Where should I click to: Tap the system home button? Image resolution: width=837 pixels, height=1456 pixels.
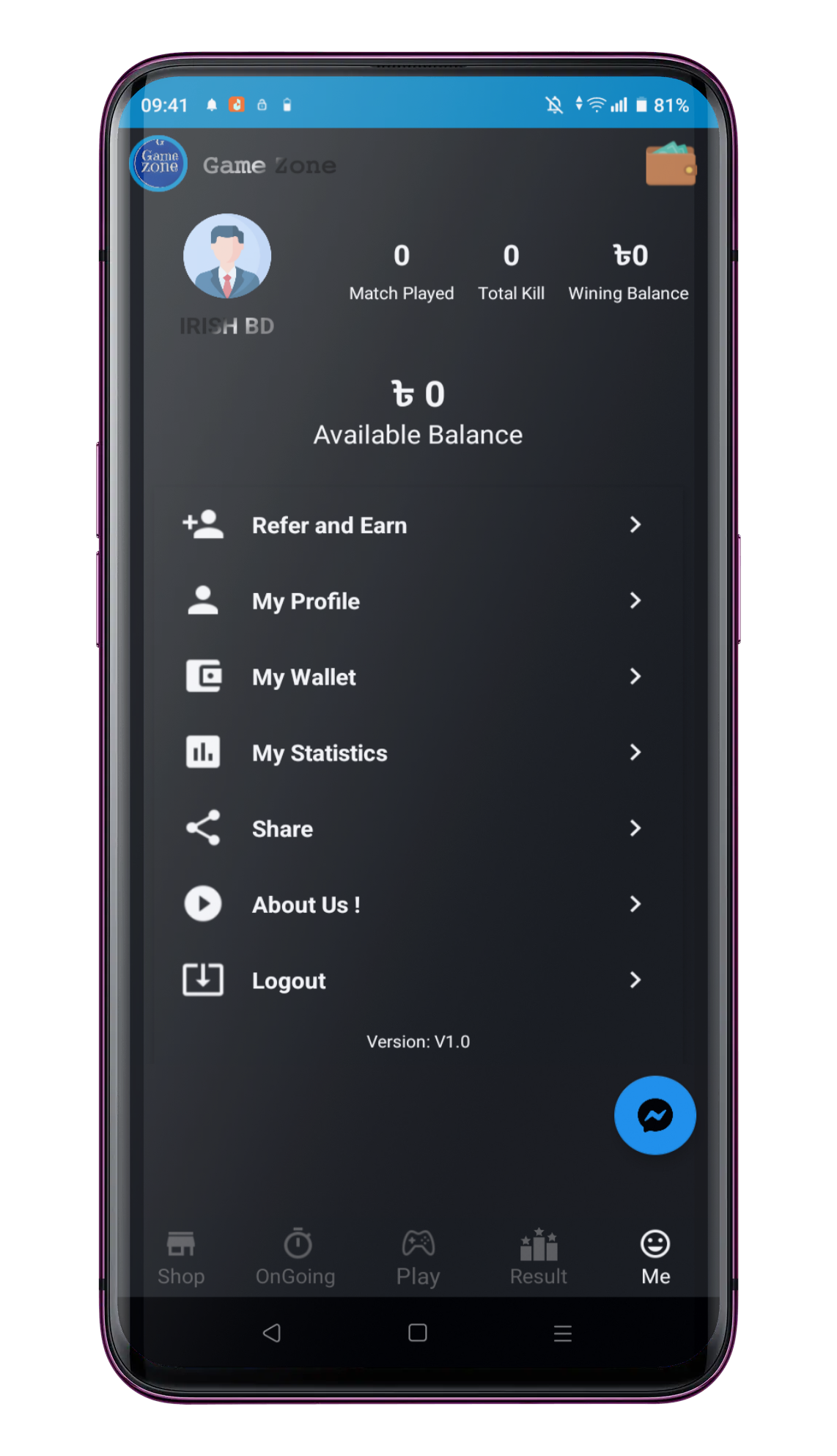pyautogui.click(x=418, y=1332)
